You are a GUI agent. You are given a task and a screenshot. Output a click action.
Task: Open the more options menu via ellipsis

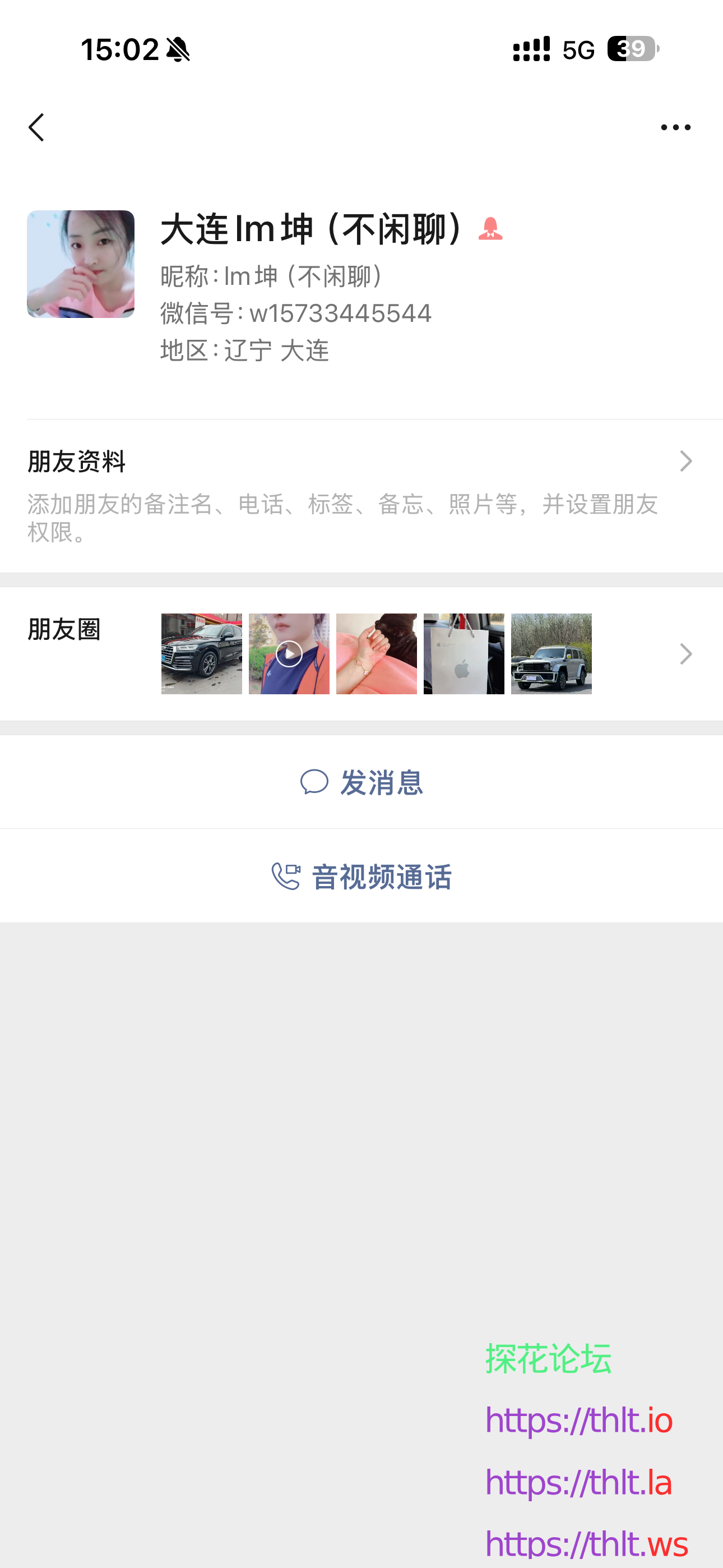[x=675, y=127]
